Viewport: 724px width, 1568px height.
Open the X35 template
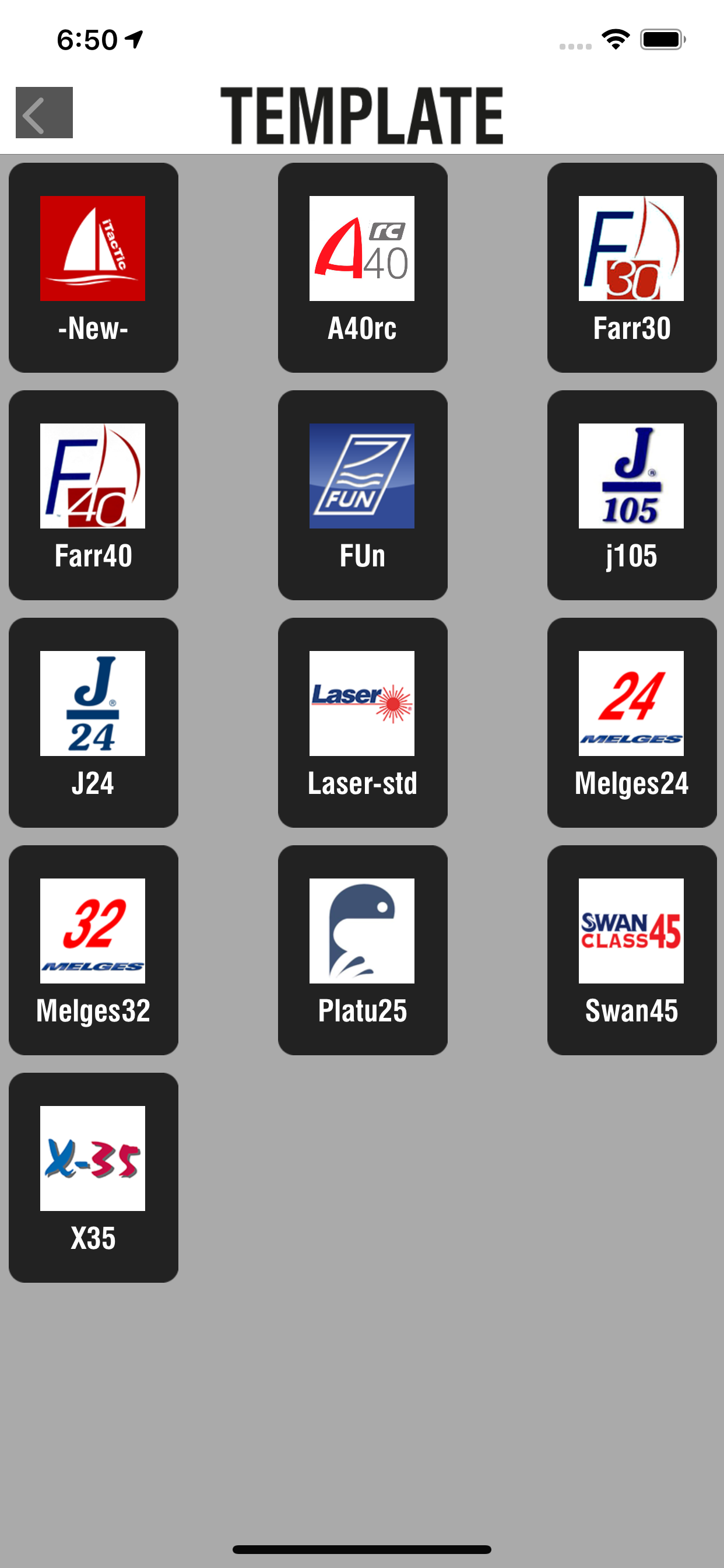click(93, 1177)
